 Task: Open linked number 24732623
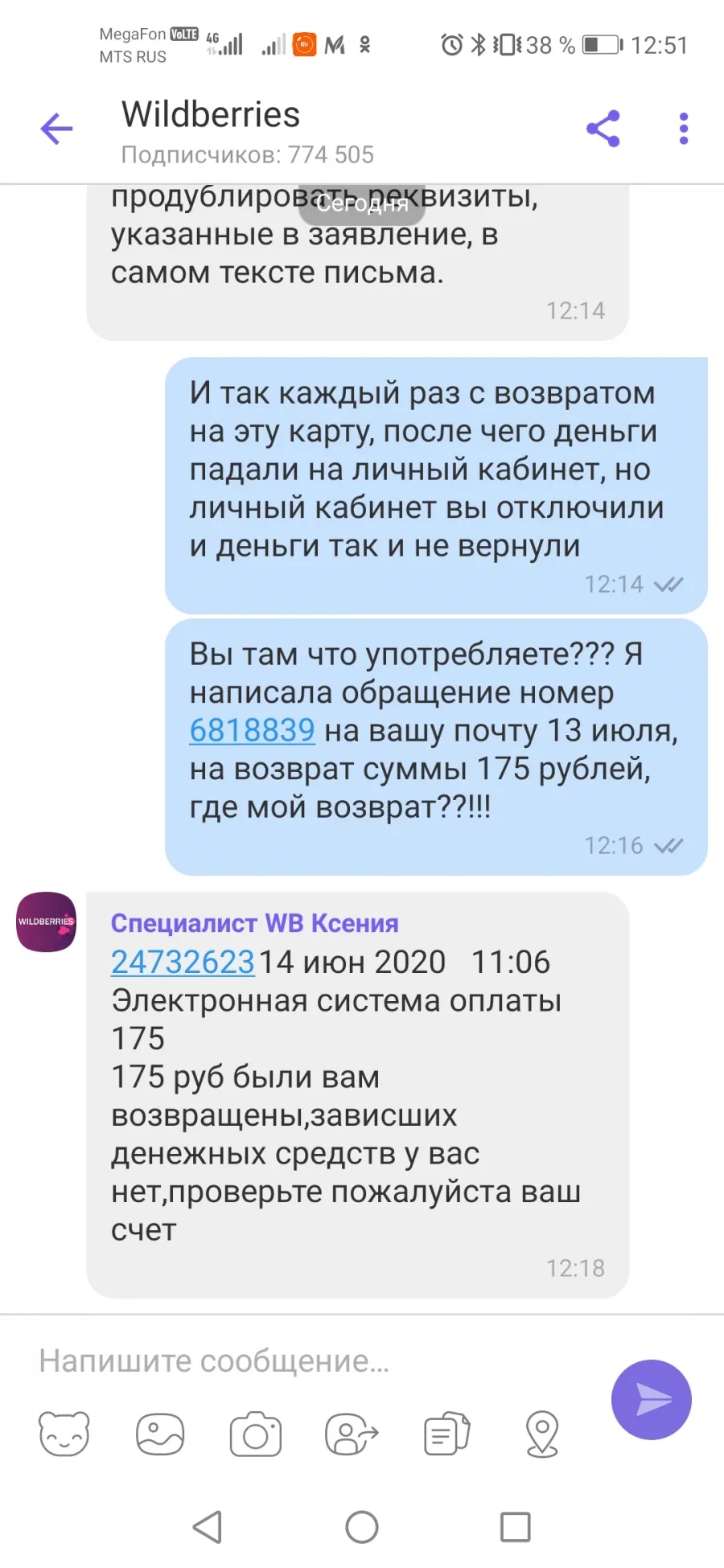coord(183,962)
